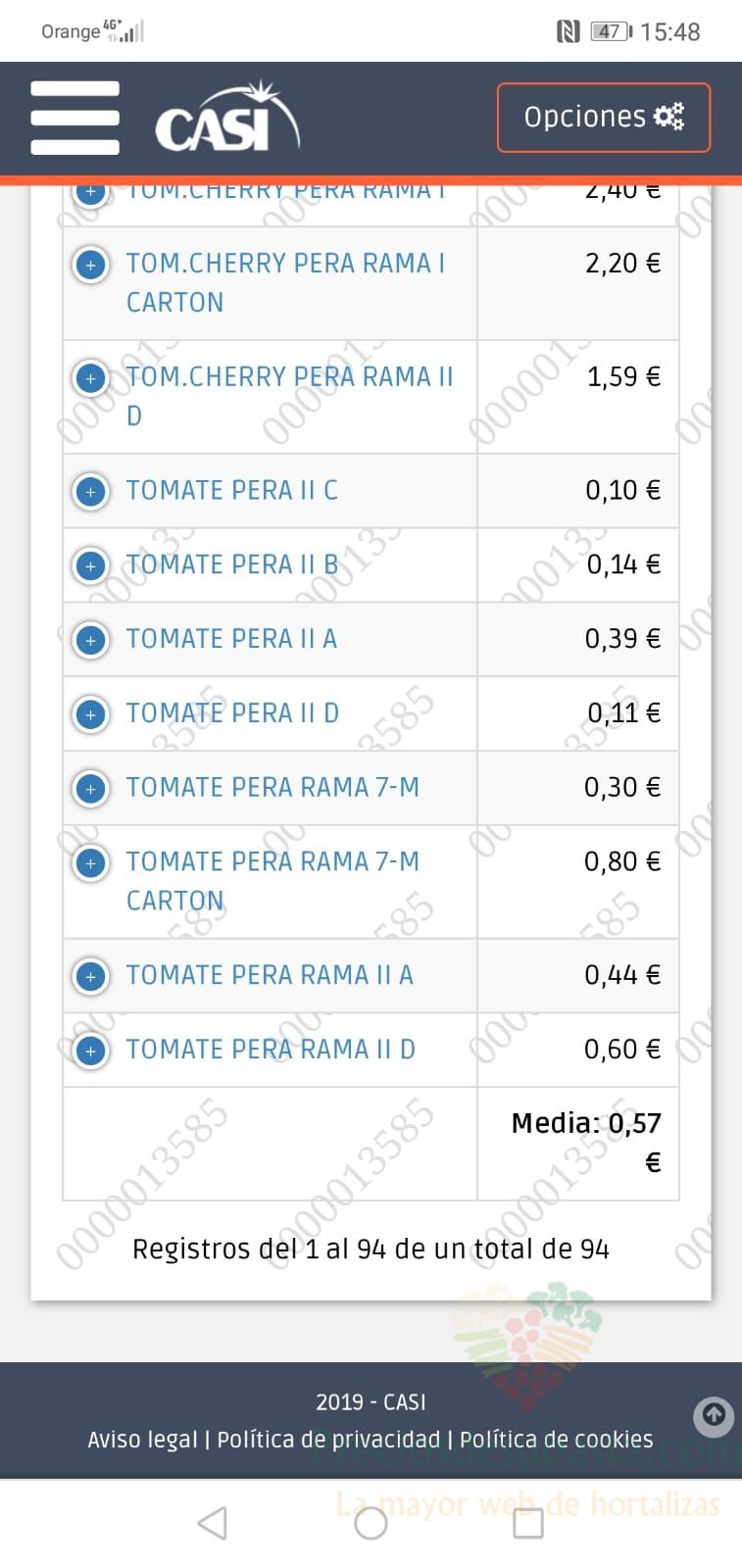Viewport: 742px width, 1568px height.
Task: Tap the system home button
Action: click(371, 1523)
